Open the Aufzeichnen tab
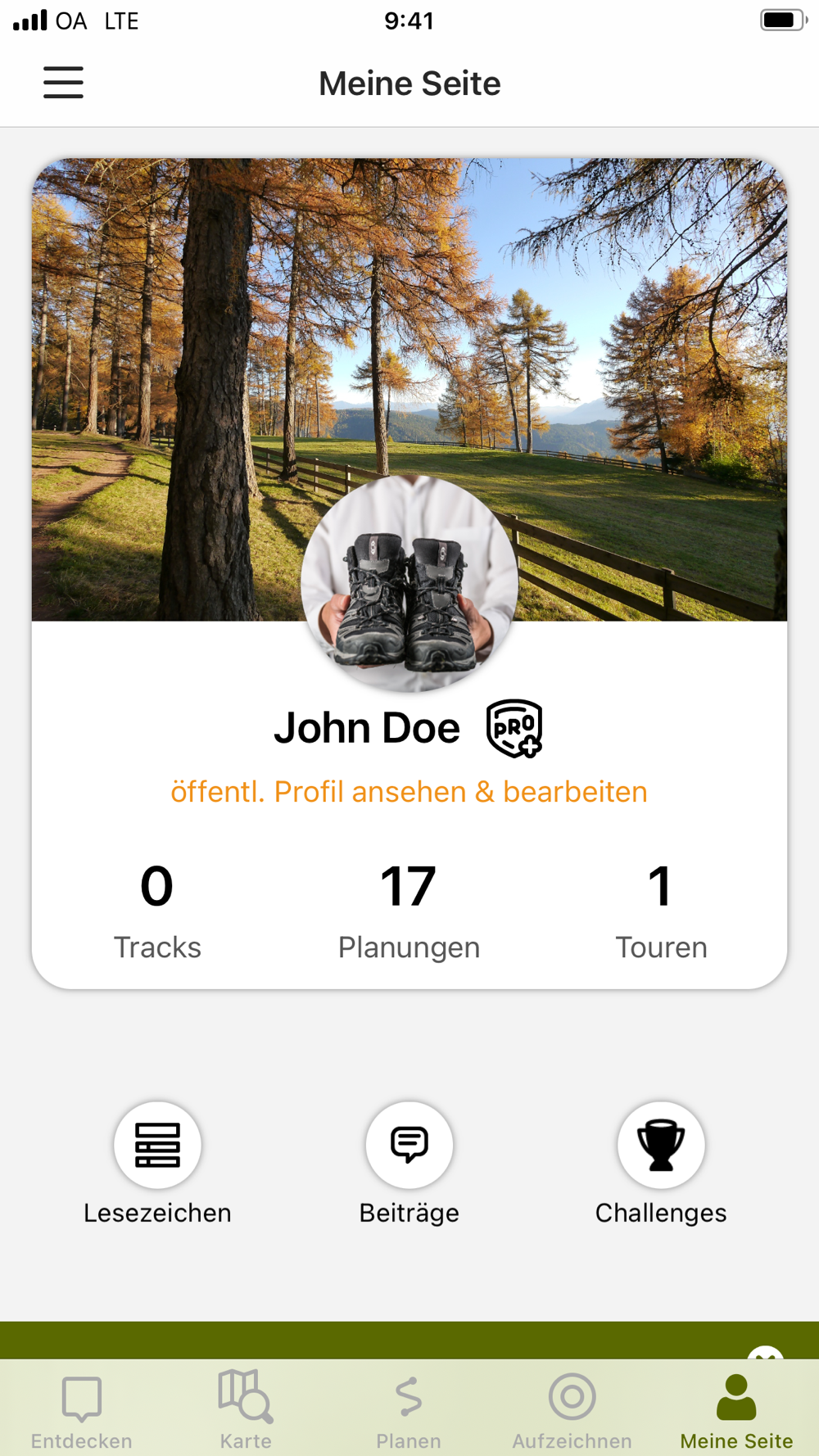Image resolution: width=819 pixels, height=1456 pixels. 572,1411
